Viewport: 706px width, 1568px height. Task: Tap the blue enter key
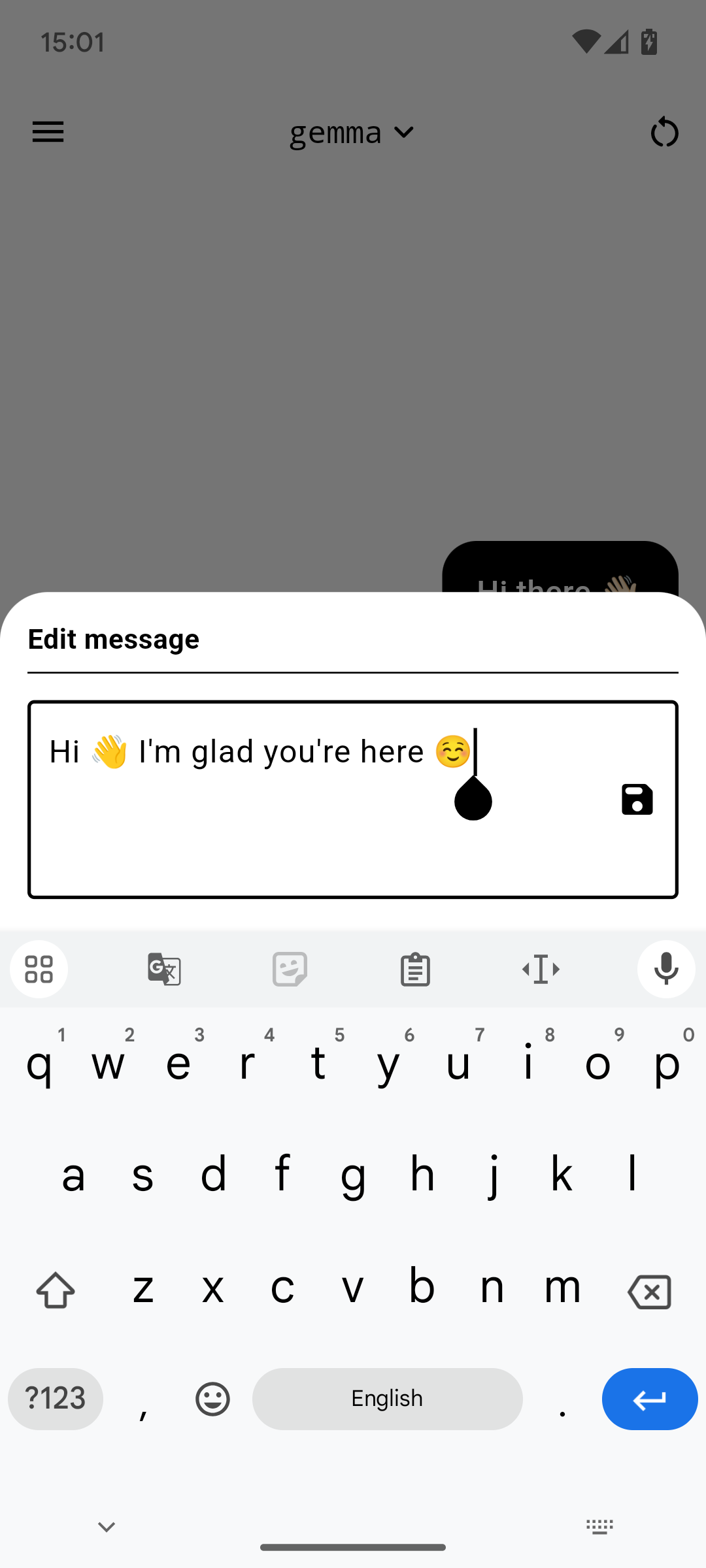click(x=649, y=1399)
